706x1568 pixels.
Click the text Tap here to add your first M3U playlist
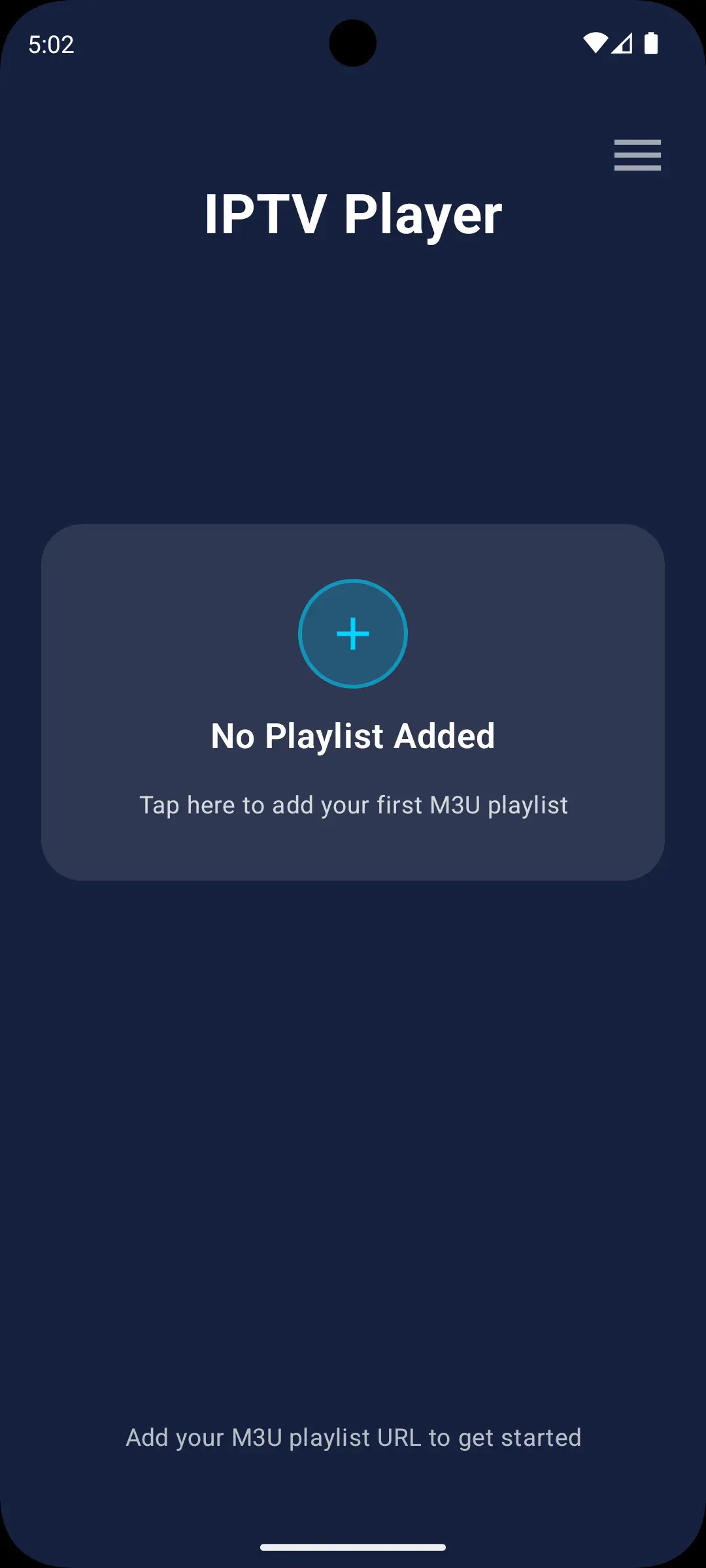(x=353, y=805)
